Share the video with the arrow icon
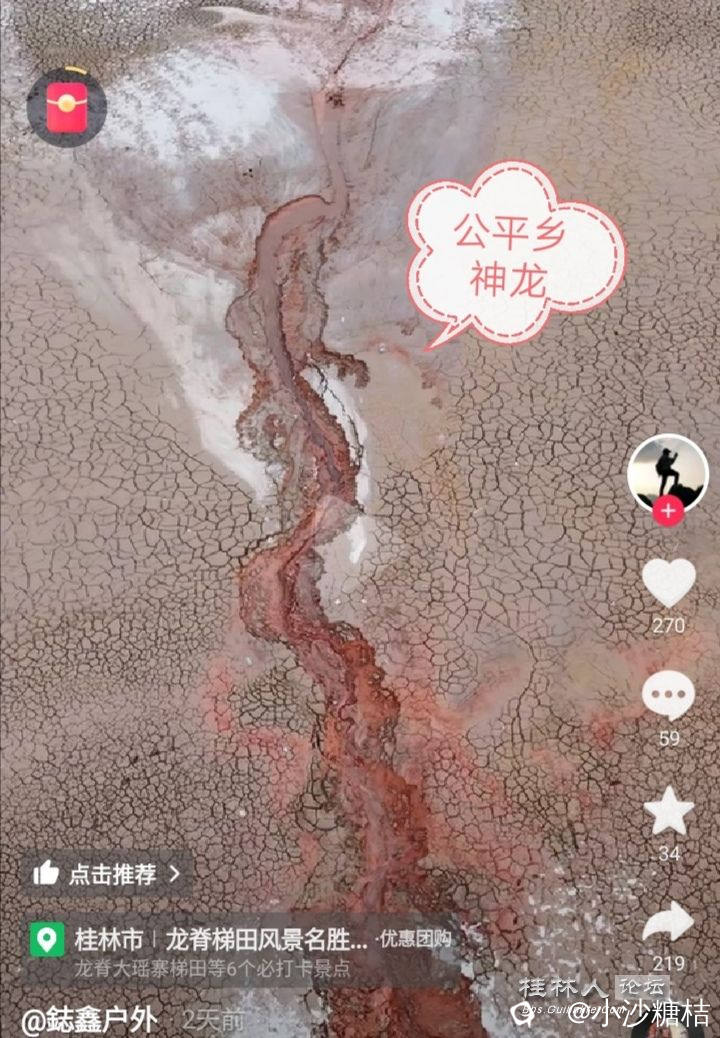Screen dimensions: 720x1038 (x=668, y=921)
